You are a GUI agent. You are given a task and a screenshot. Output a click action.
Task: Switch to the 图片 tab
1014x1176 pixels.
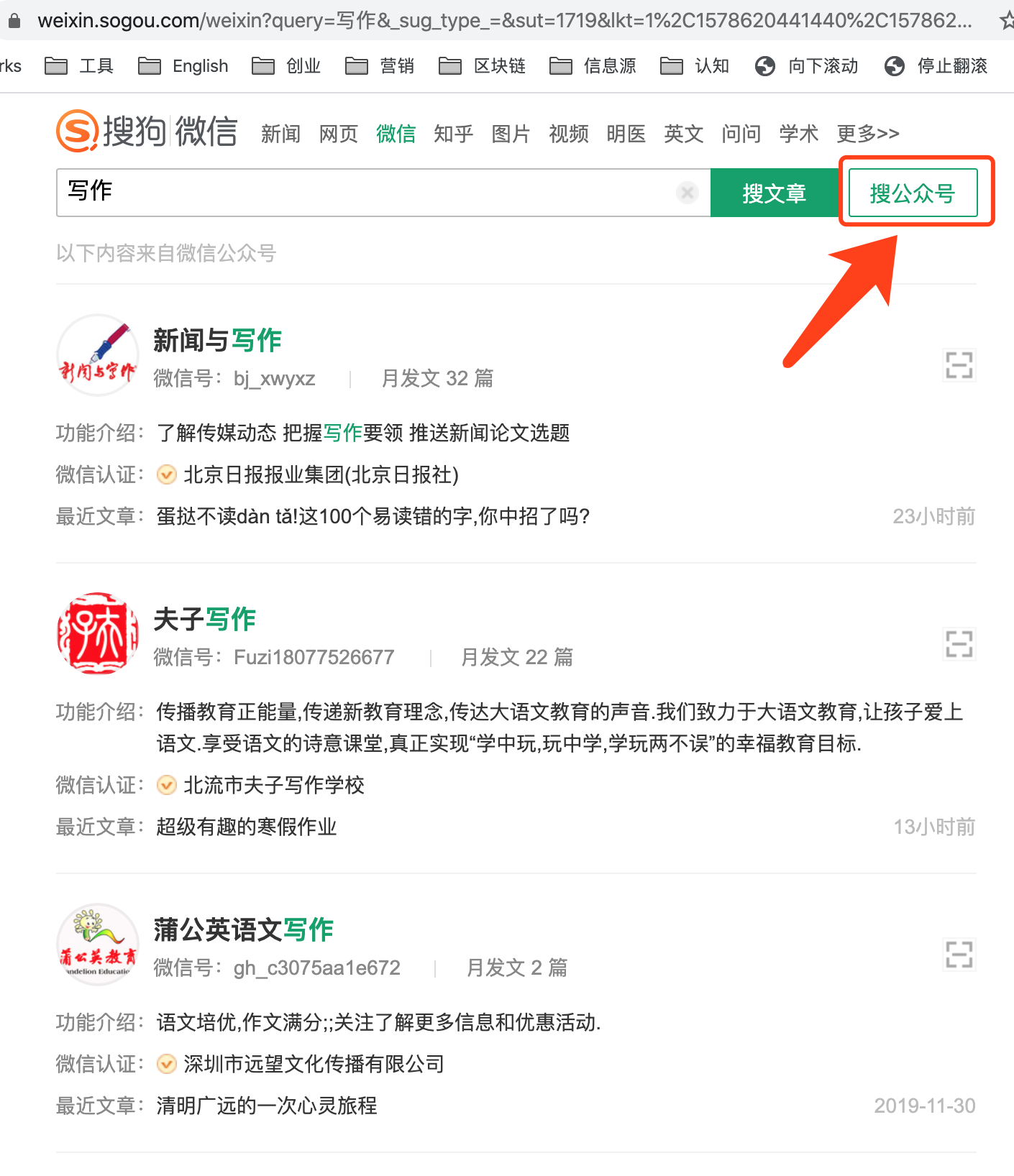[511, 134]
